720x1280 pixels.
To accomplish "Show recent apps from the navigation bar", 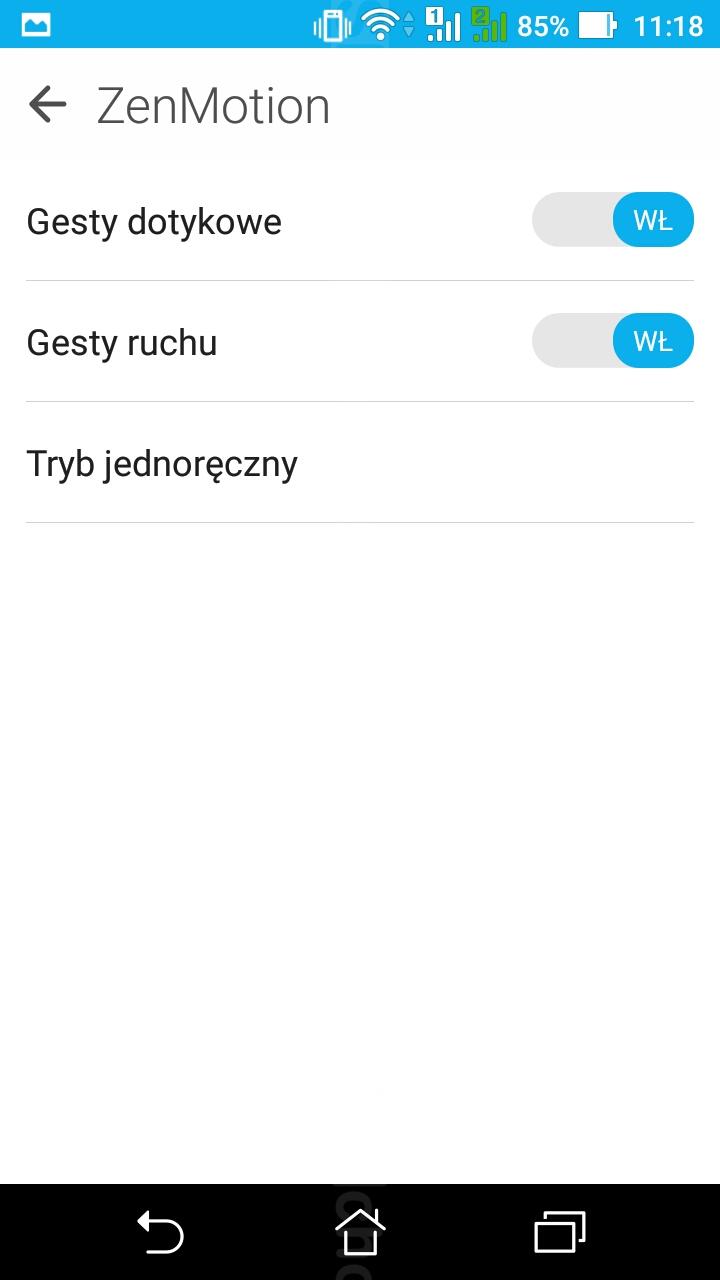I will pyautogui.click(x=559, y=1231).
